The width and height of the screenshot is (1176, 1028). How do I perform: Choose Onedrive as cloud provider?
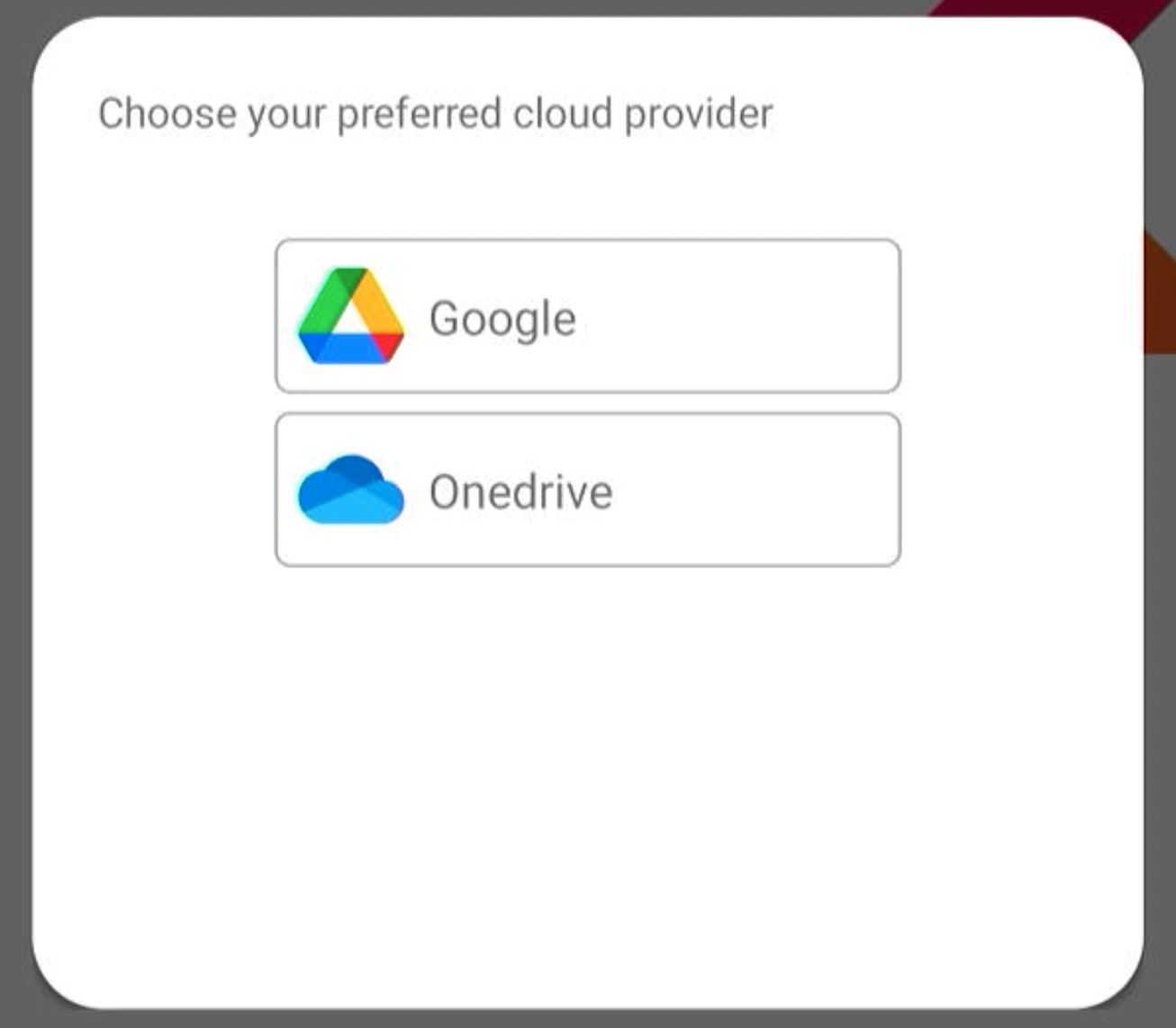587,490
